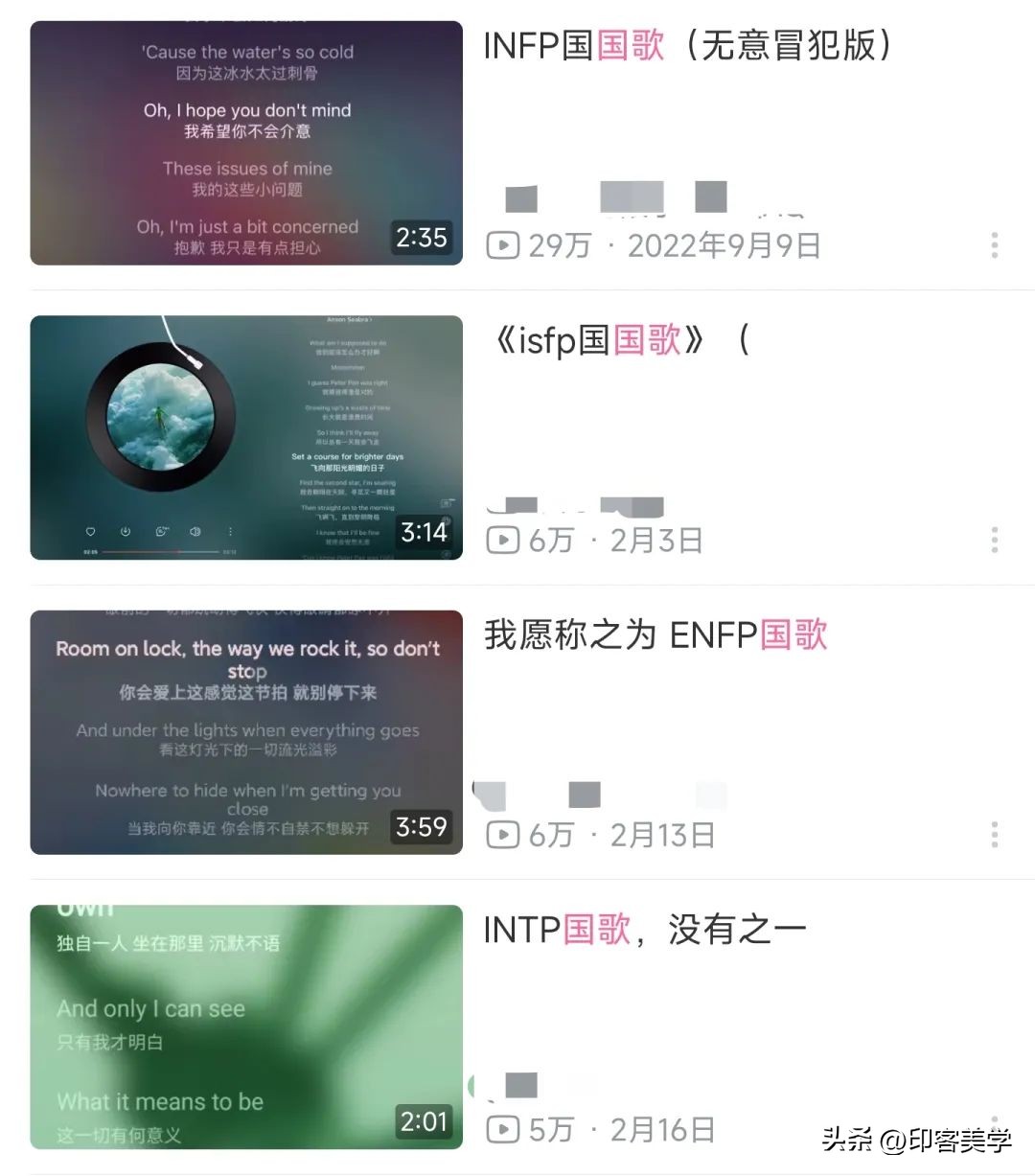
Task: Open more options menu for the INTP video
Action: point(994,1129)
